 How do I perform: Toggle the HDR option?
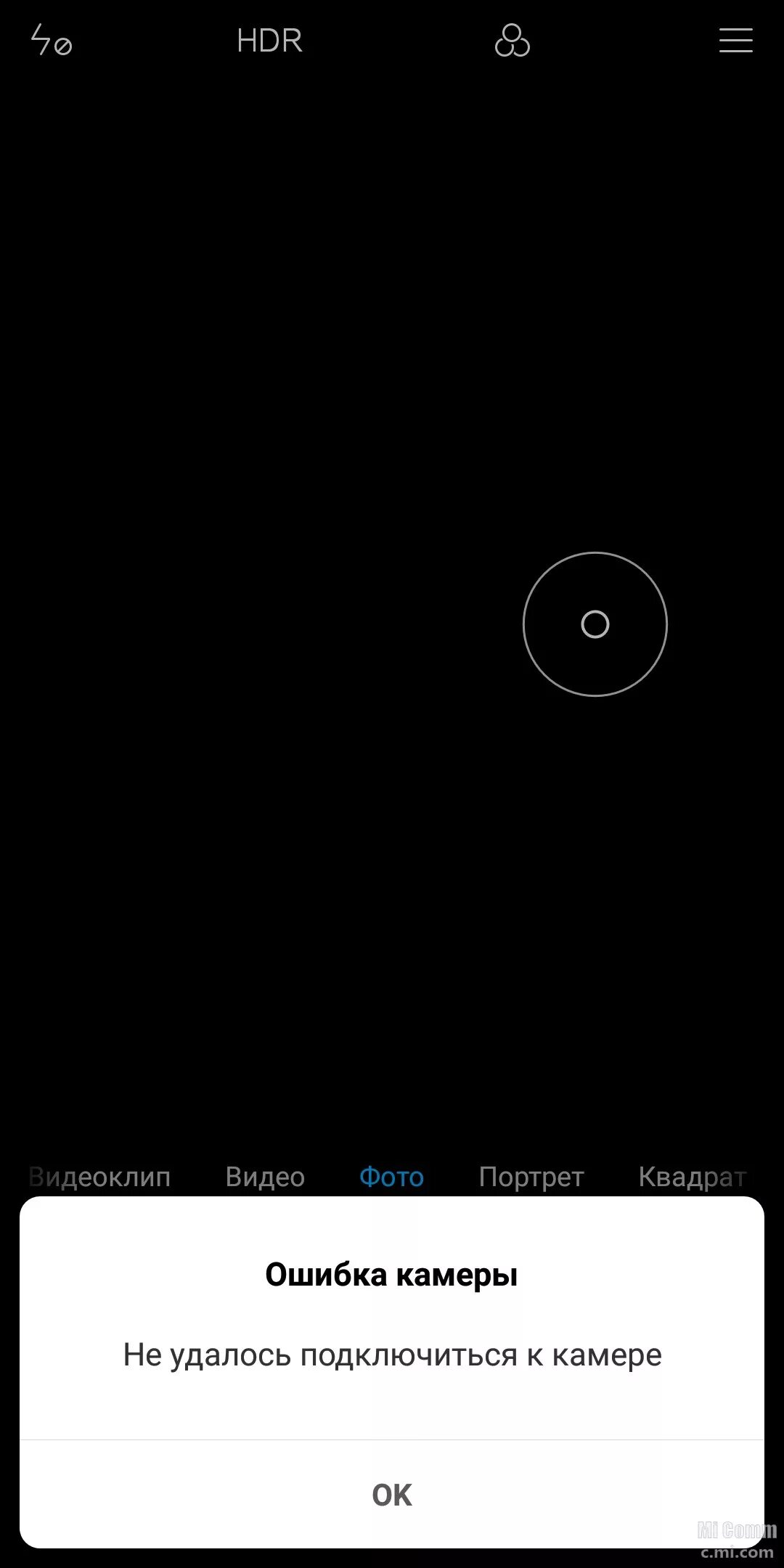(x=269, y=41)
